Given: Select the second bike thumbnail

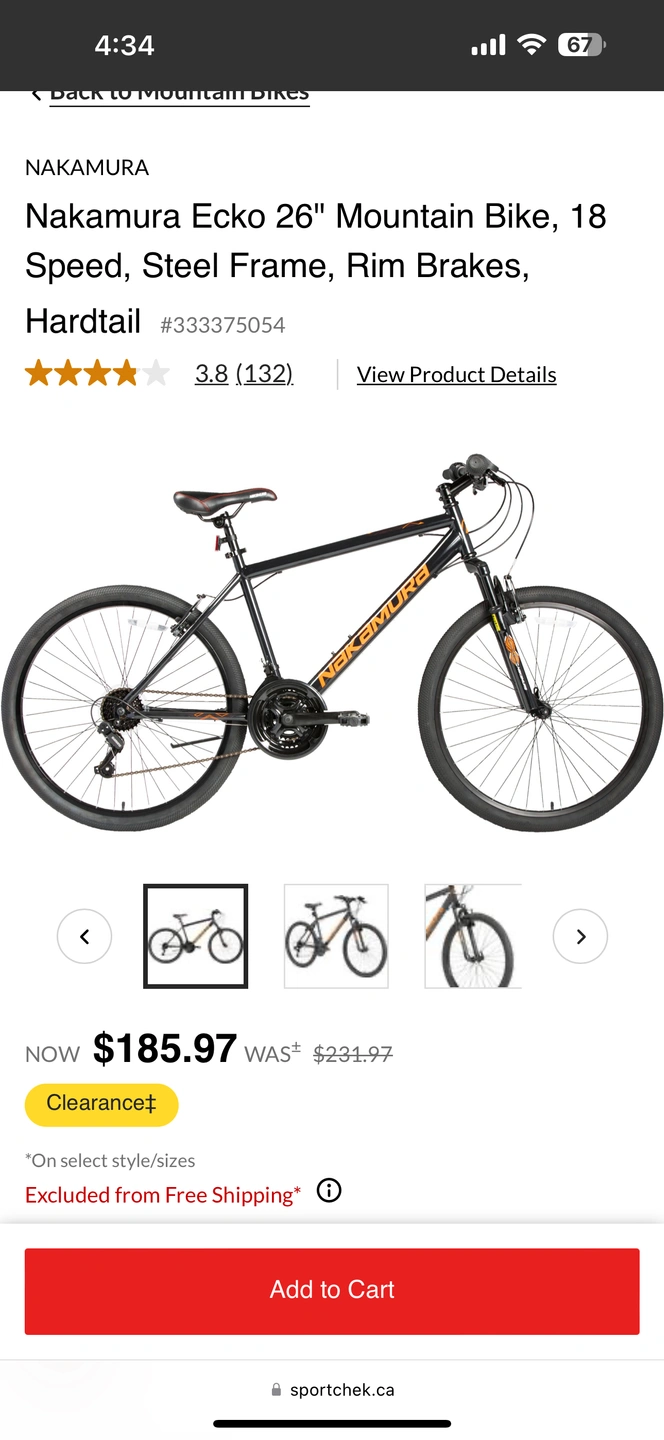Looking at the screenshot, I should (x=336, y=937).
